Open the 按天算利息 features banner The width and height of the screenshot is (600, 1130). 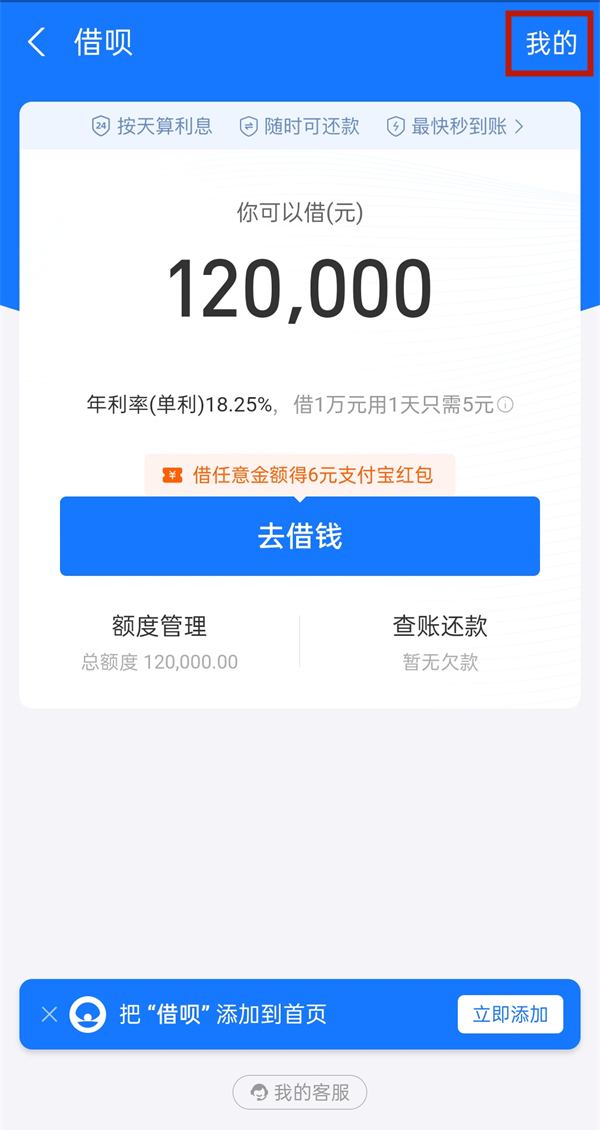pos(300,127)
